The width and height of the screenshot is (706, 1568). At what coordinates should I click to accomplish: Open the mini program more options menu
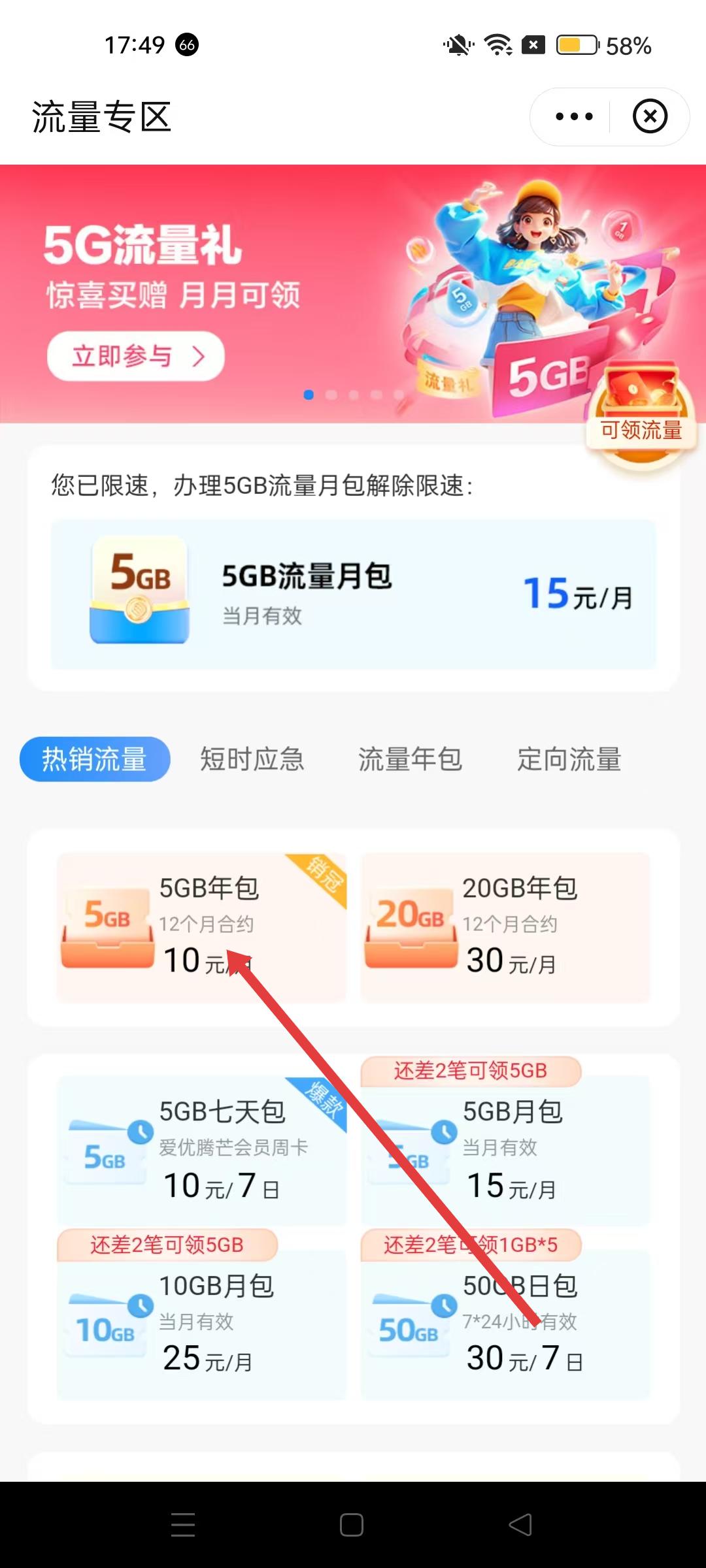(x=574, y=117)
